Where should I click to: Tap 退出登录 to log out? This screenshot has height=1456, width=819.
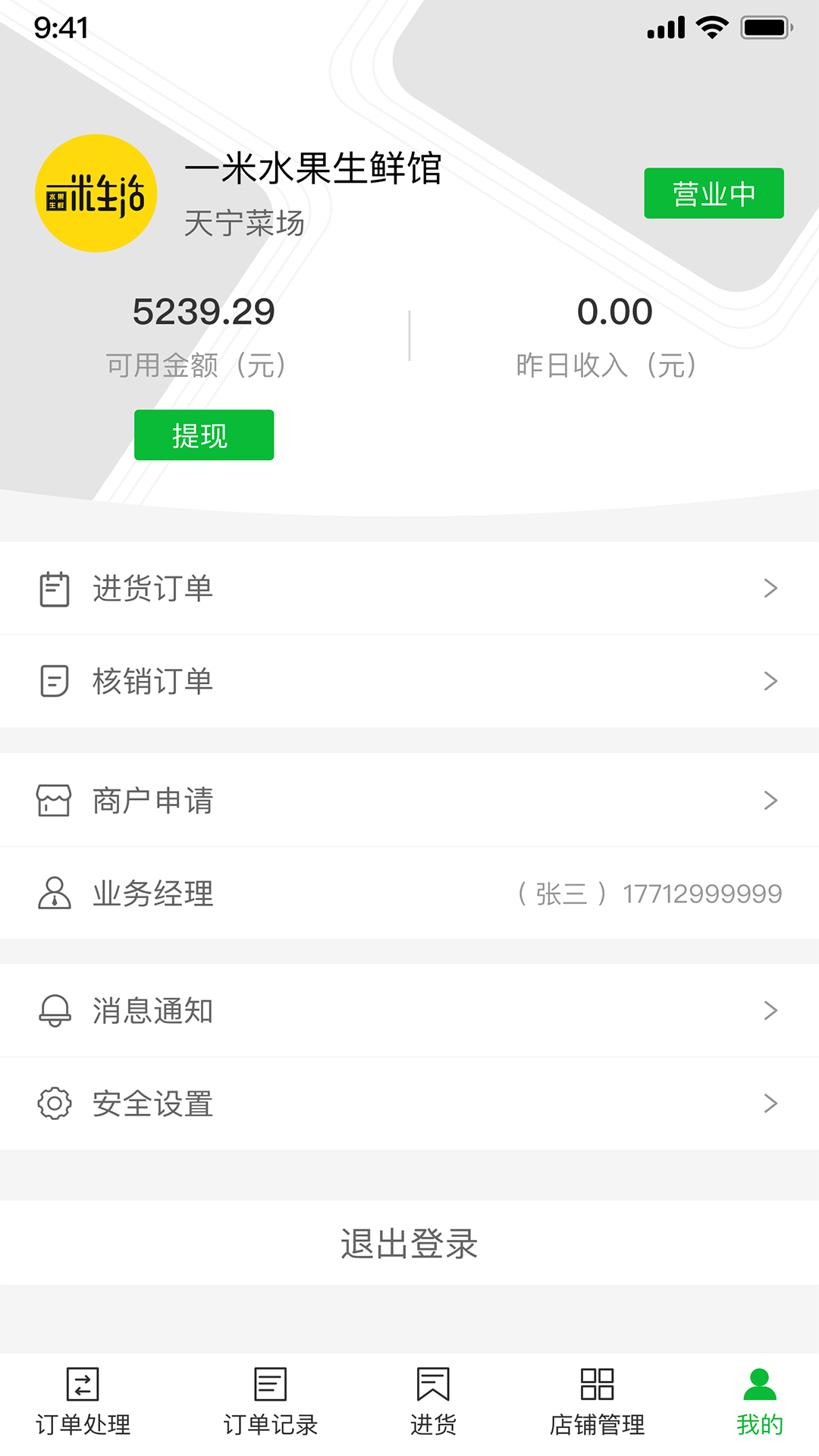click(409, 1244)
